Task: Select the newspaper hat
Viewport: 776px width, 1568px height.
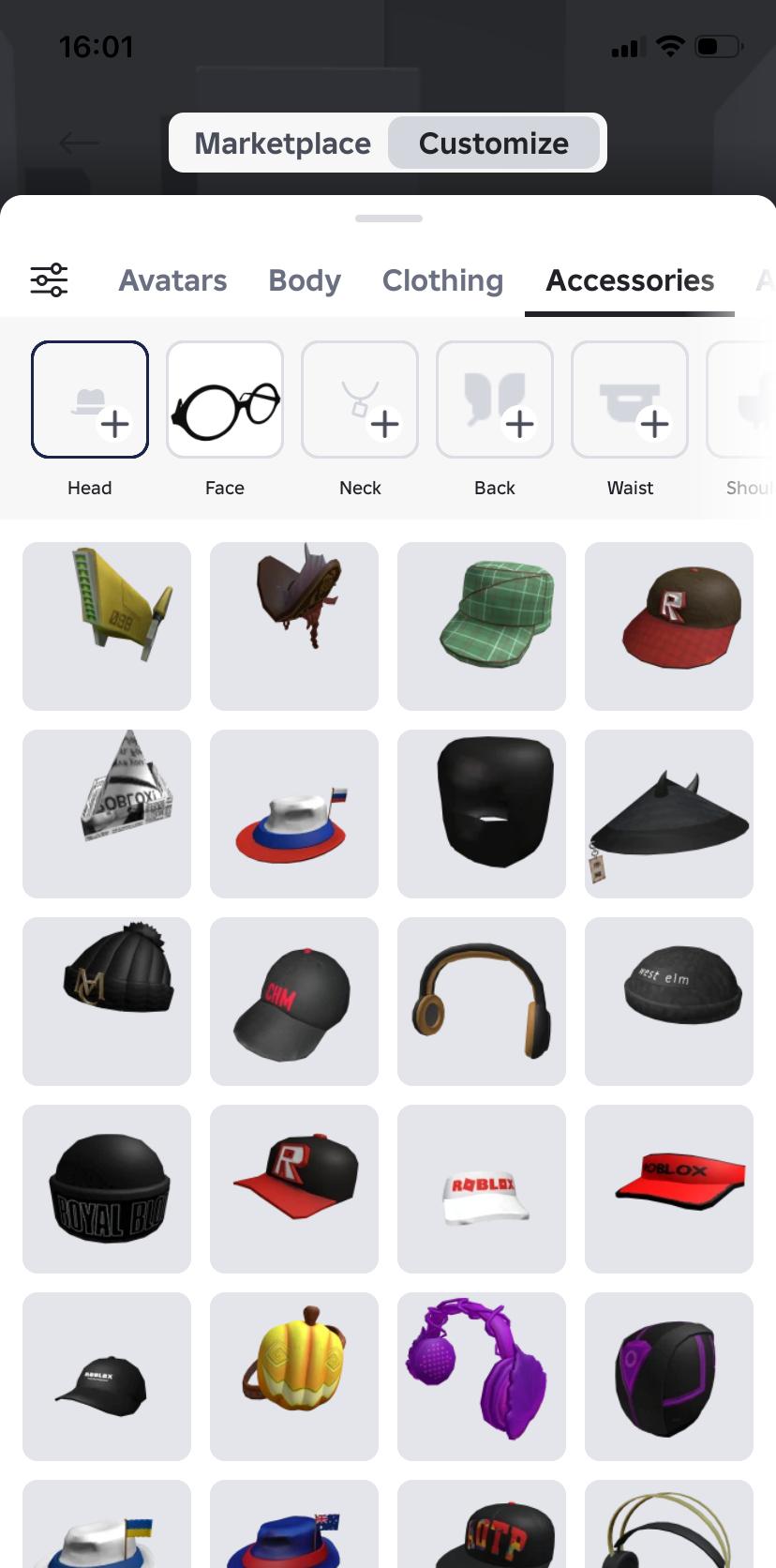Action: (x=107, y=813)
